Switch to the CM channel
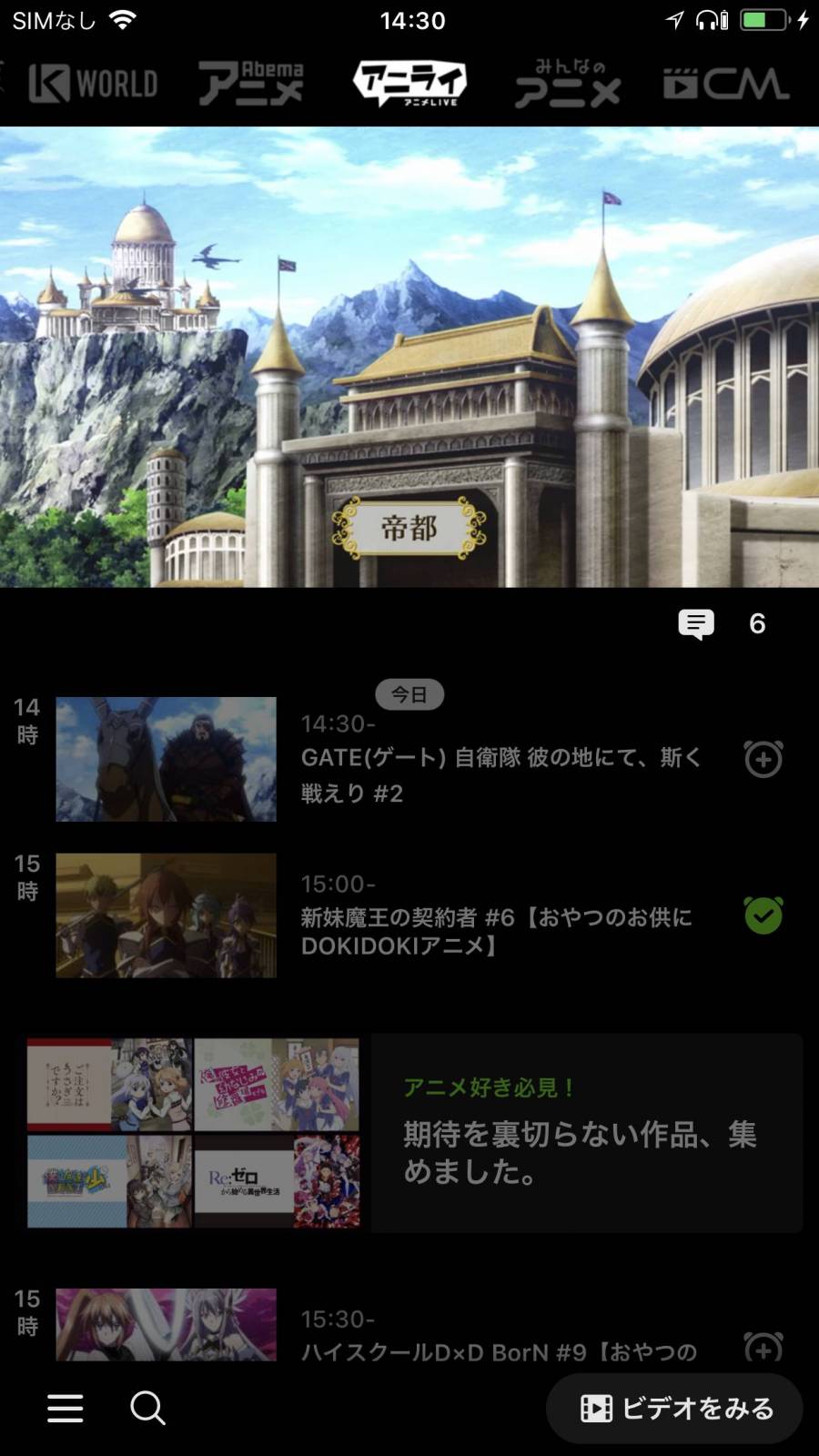The image size is (819, 1456). [726, 84]
